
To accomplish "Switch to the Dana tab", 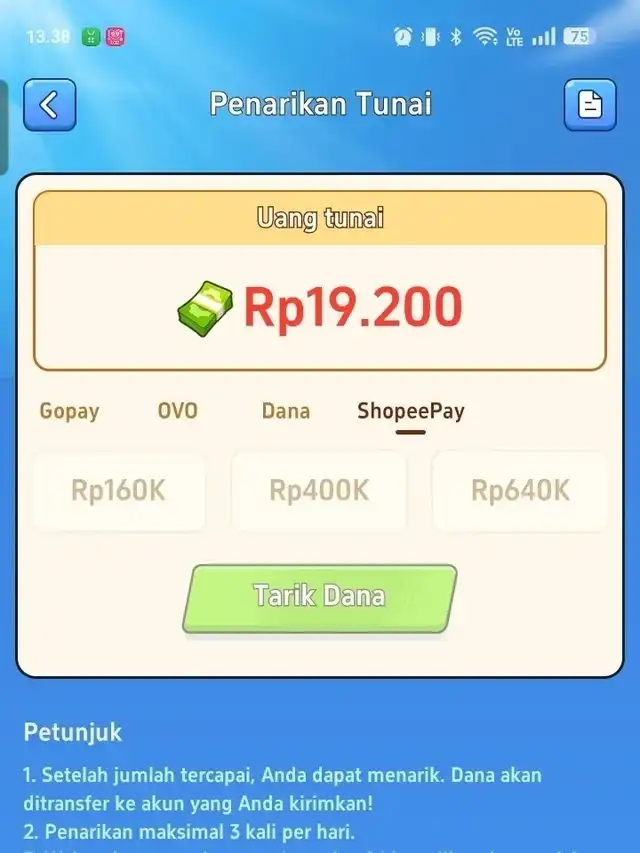I will tap(286, 411).
